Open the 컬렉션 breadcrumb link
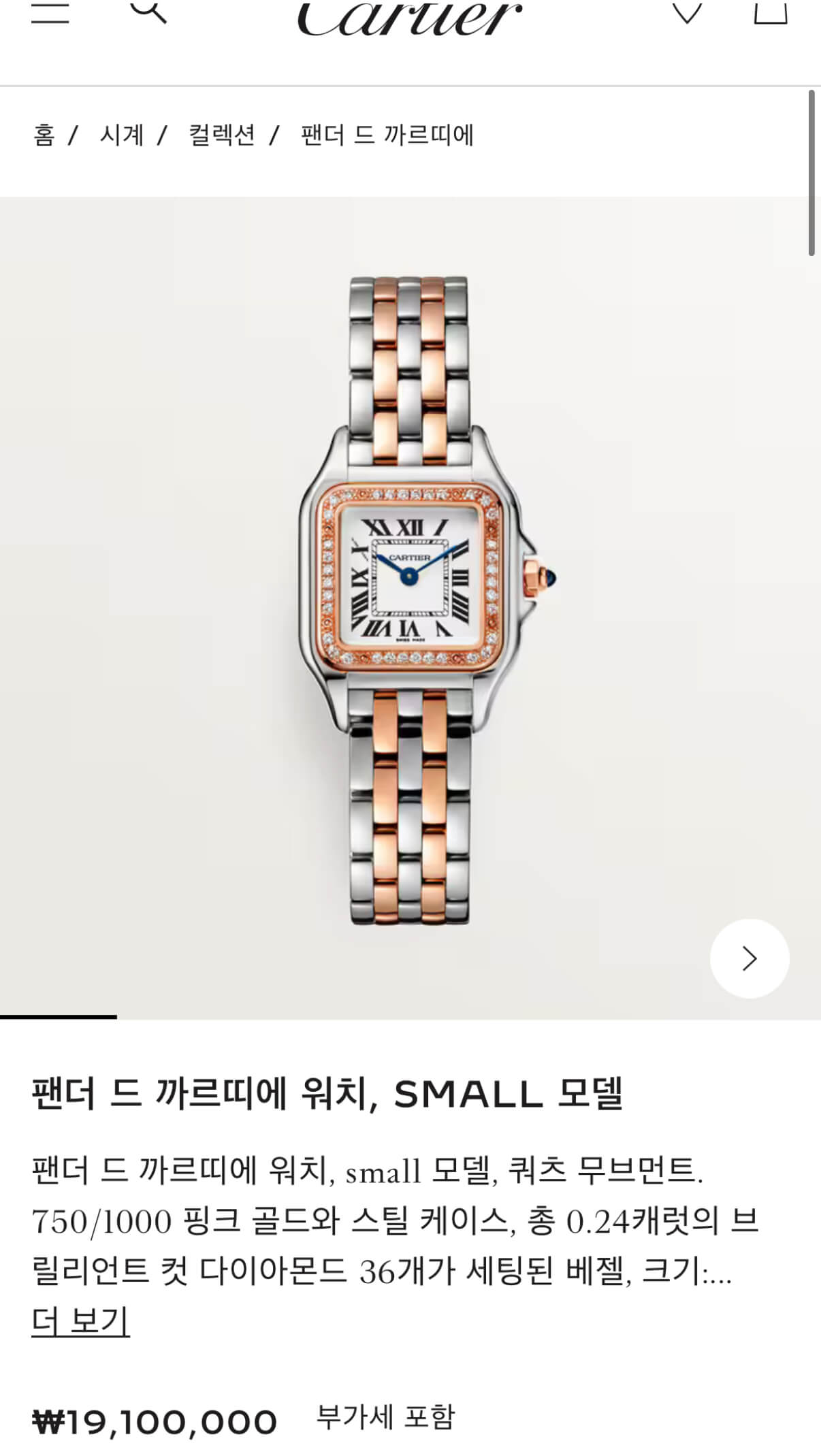821x1456 pixels. point(222,135)
